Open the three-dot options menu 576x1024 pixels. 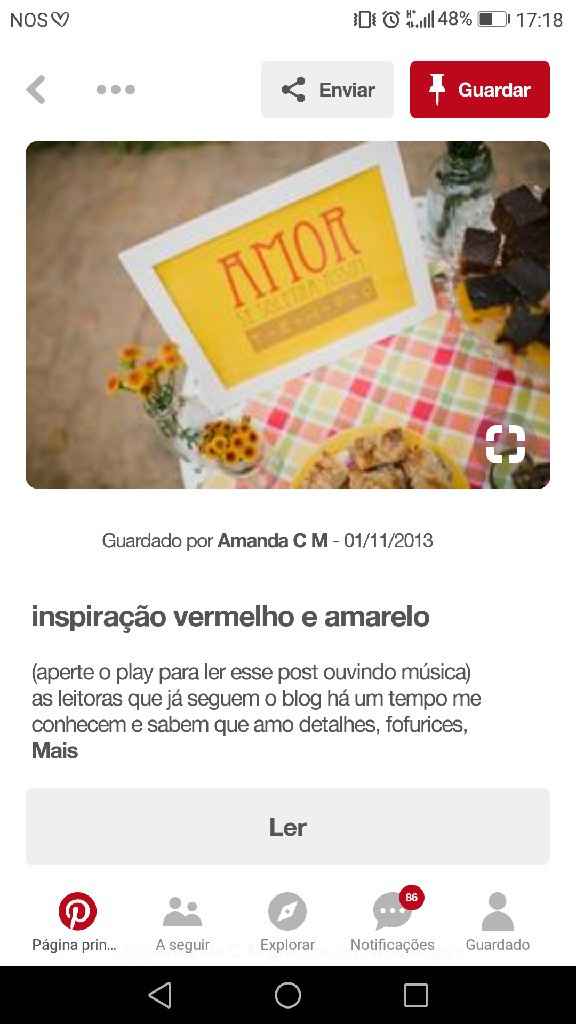[116, 89]
